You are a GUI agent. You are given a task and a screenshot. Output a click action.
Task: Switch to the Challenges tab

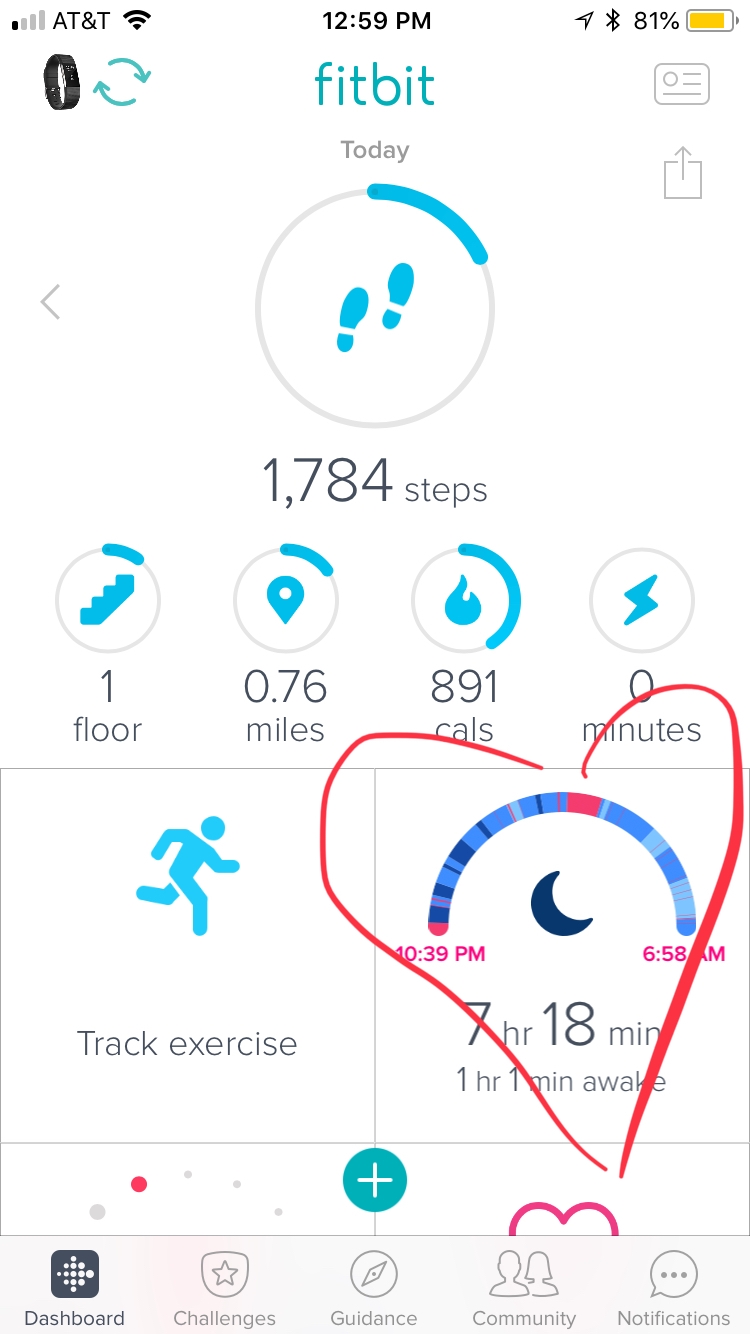pos(224,1290)
